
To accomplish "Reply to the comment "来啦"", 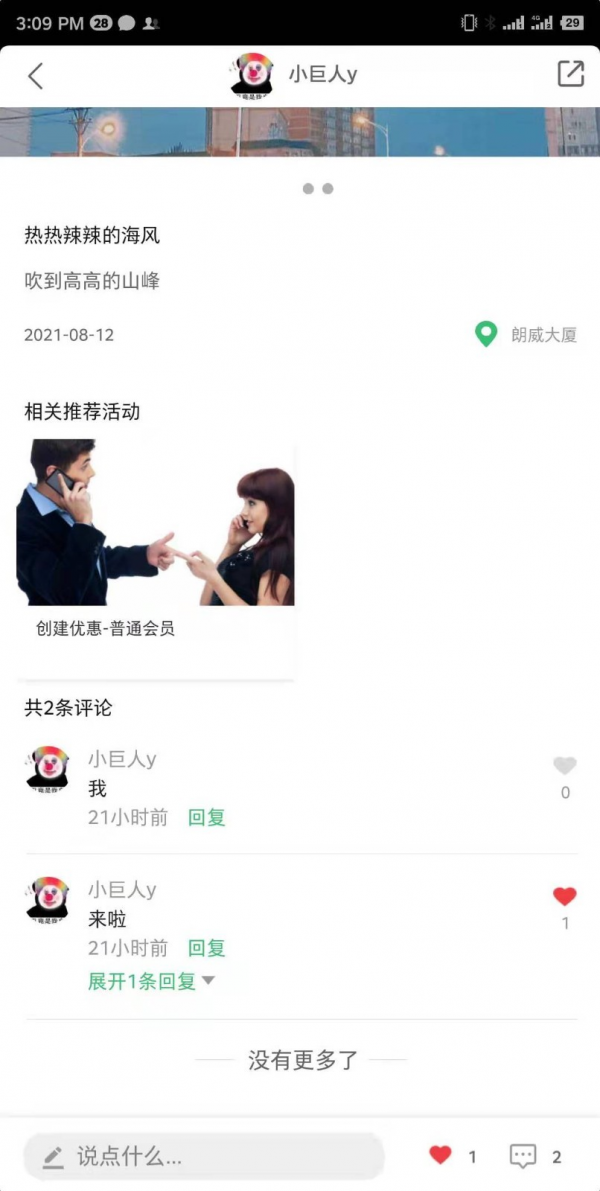I will point(207,949).
